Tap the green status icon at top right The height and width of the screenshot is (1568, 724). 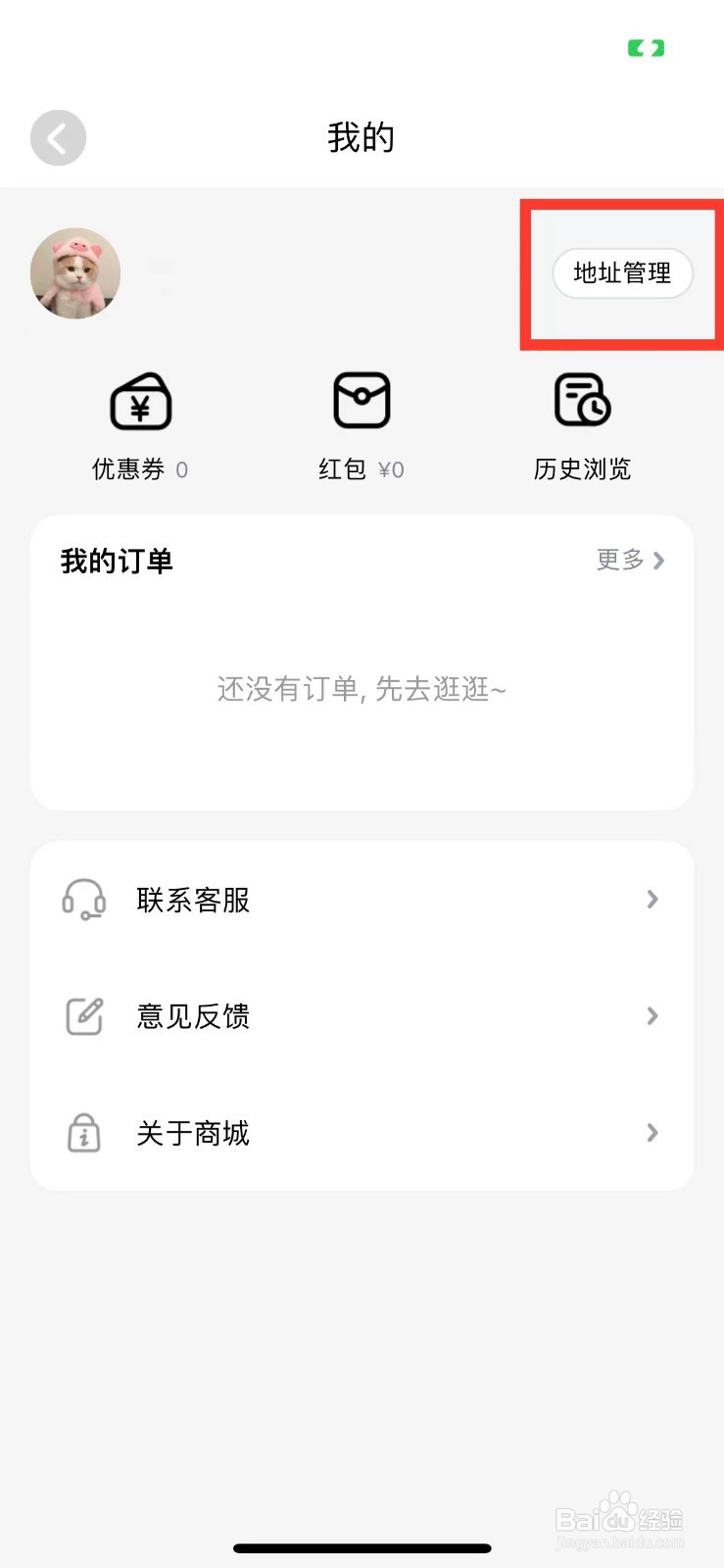pyautogui.click(x=645, y=47)
